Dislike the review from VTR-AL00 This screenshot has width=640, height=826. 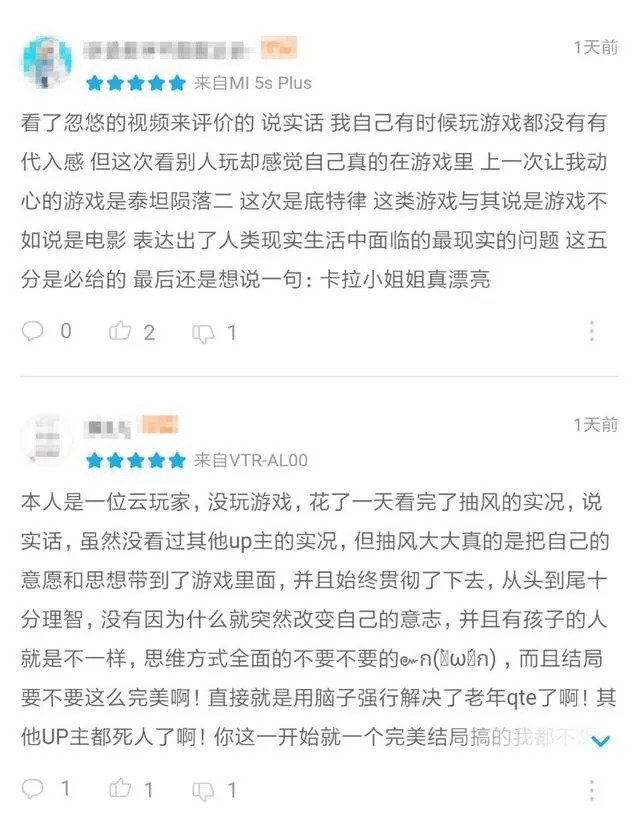click(x=203, y=790)
